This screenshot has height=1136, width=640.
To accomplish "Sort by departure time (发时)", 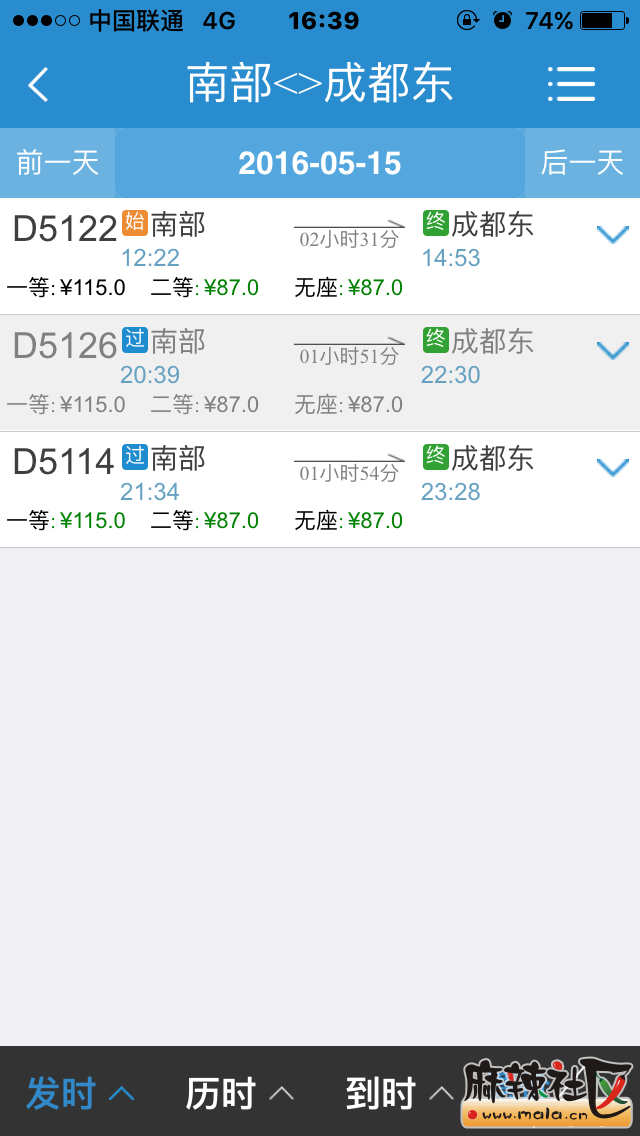I will click(x=79, y=1093).
